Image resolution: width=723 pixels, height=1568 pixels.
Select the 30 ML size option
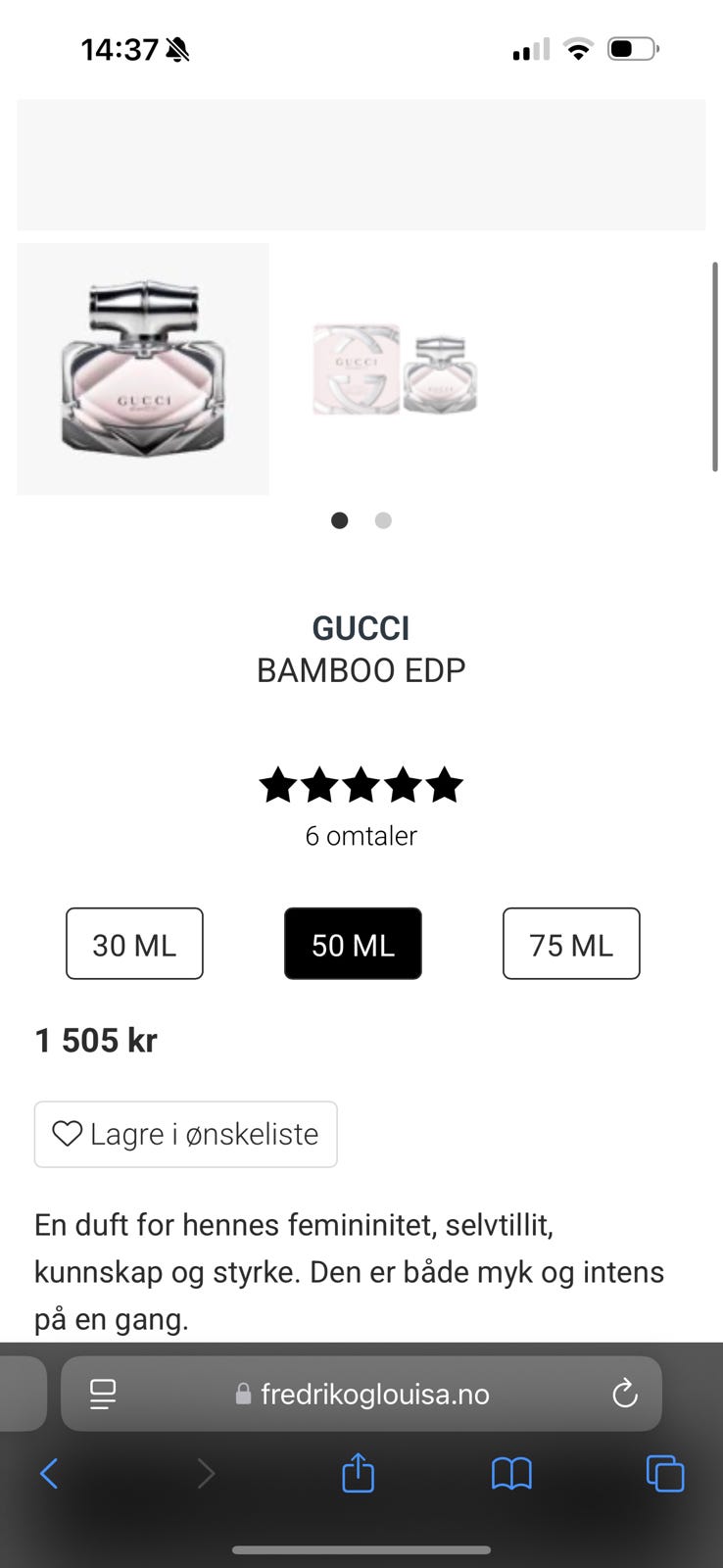pyautogui.click(x=134, y=944)
